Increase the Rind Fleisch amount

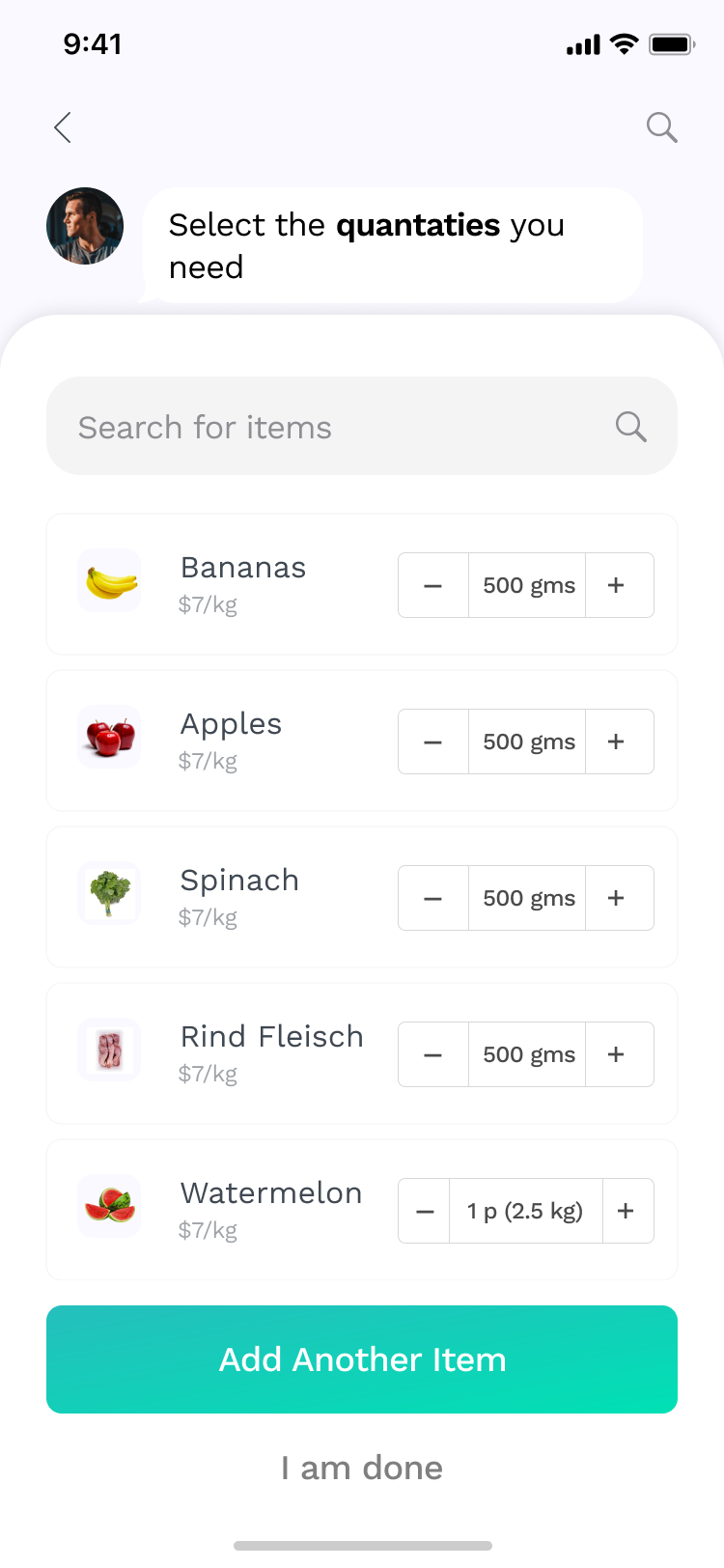pos(617,1054)
